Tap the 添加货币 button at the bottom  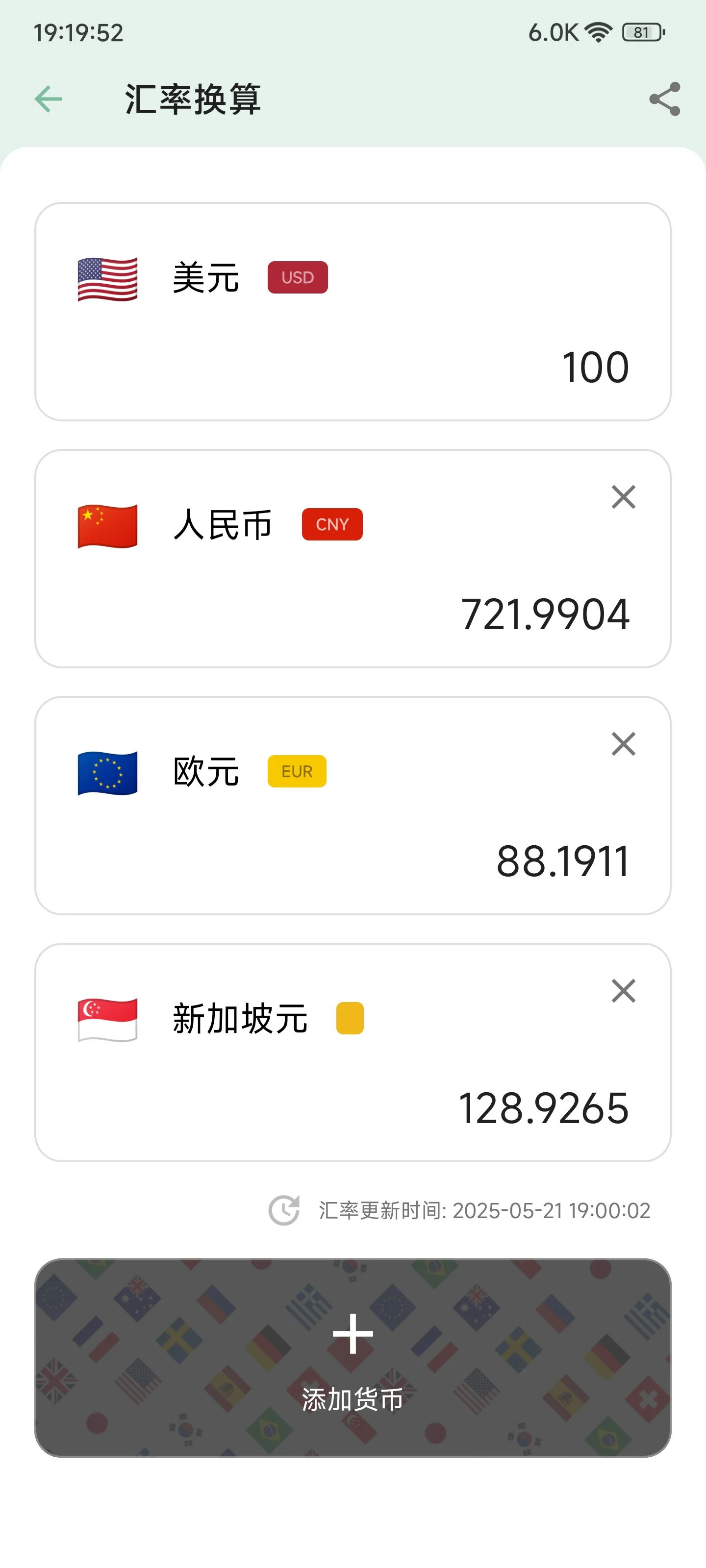point(353,1400)
